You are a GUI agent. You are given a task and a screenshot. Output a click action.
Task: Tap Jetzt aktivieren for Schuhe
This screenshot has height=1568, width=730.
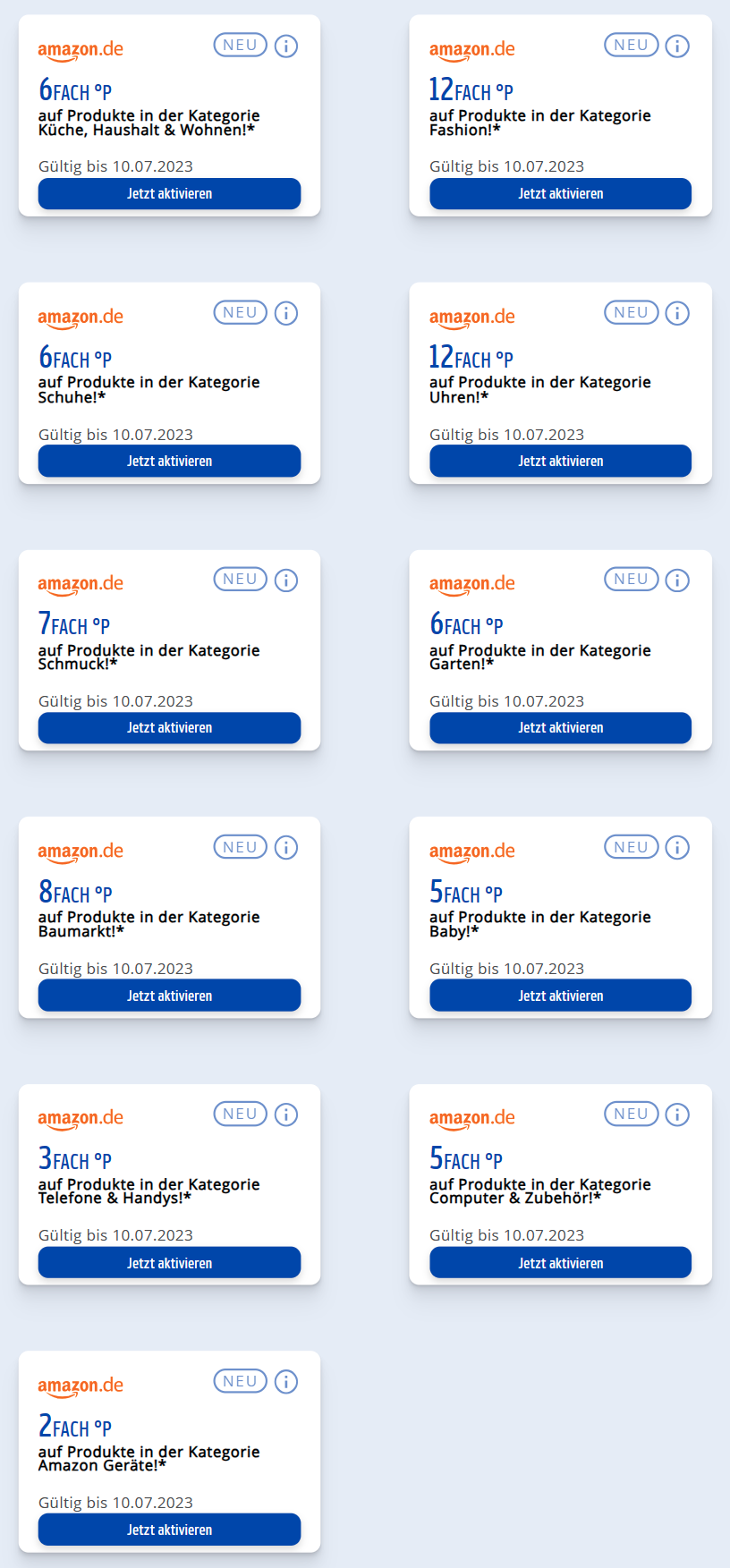click(169, 461)
